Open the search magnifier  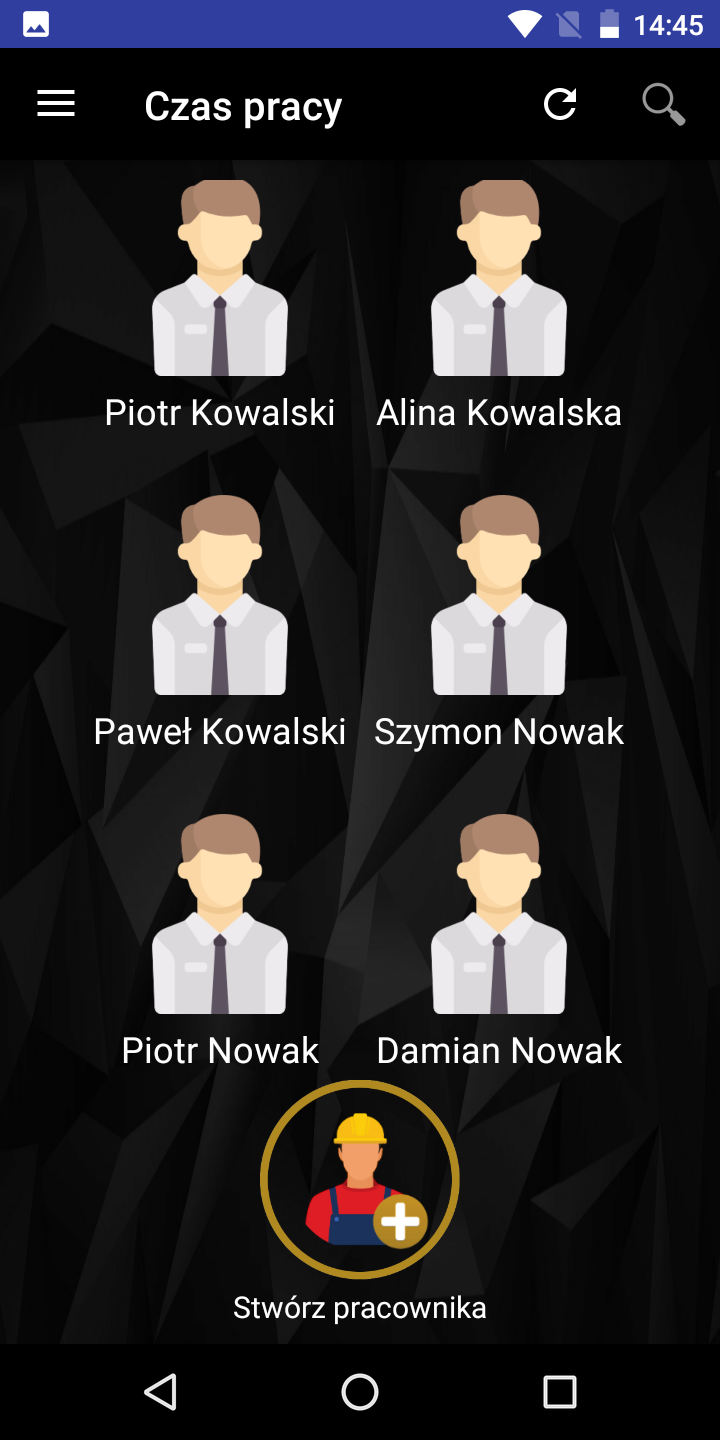(x=663, y=104)
